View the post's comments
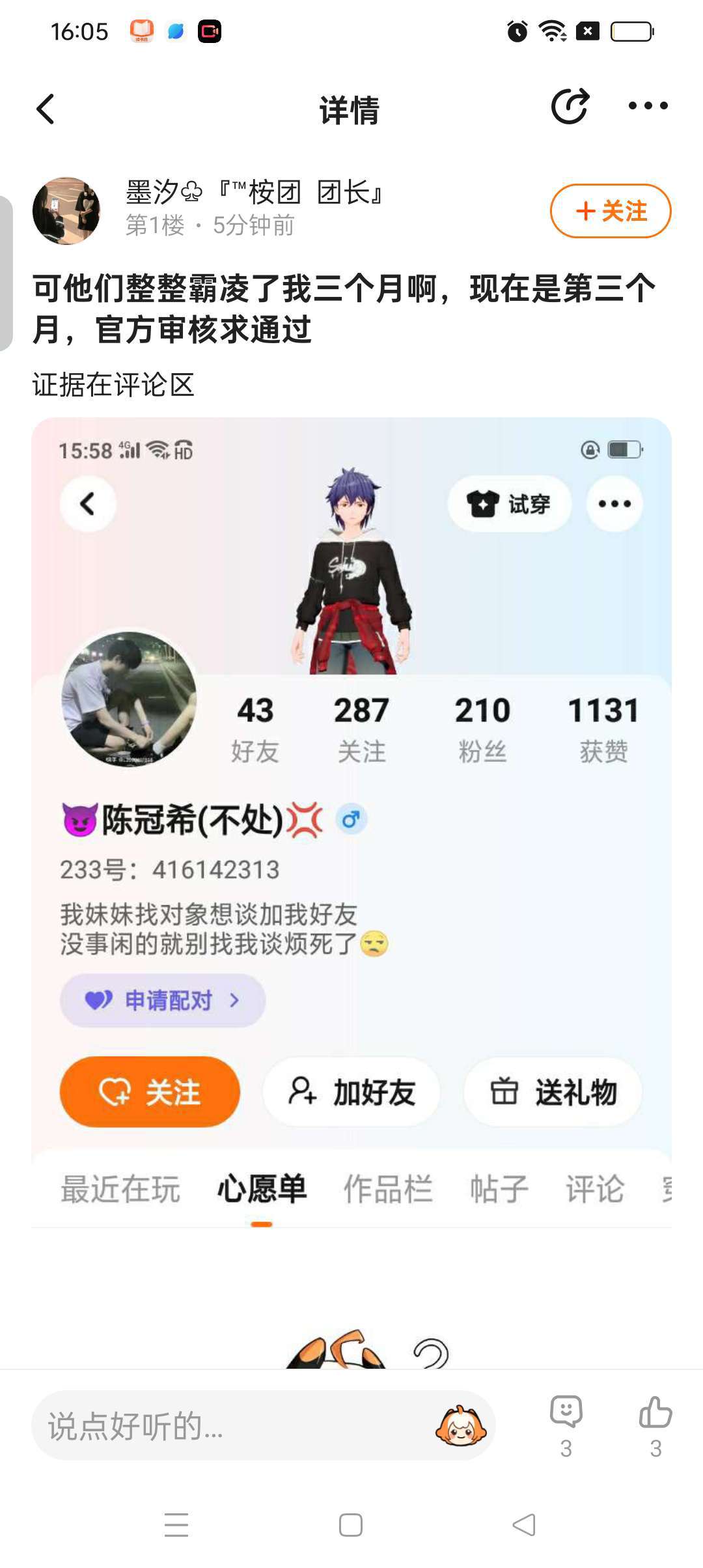 (x=566, y=1423)
